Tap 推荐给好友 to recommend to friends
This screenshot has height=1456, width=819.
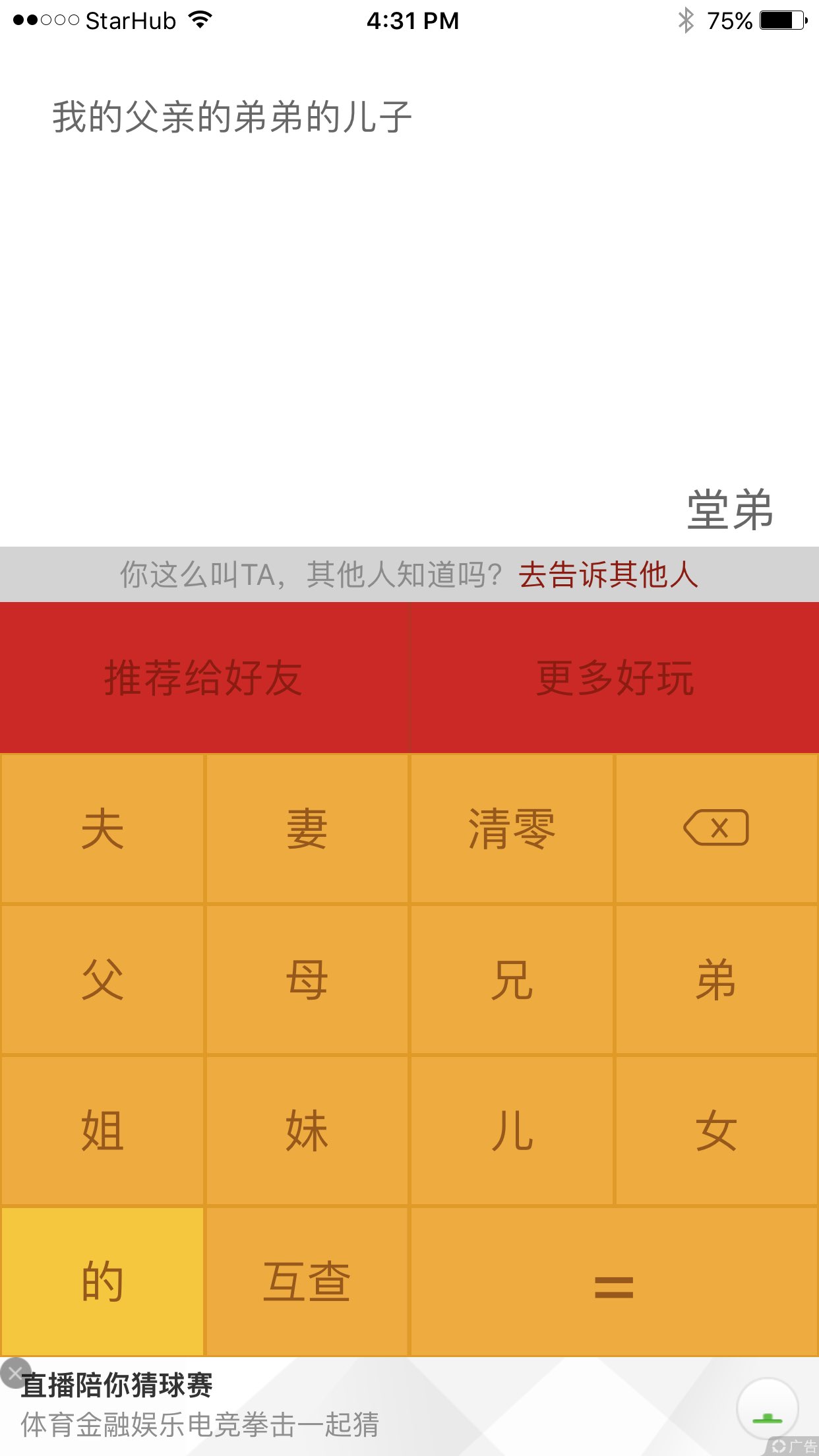pos(204,677)
